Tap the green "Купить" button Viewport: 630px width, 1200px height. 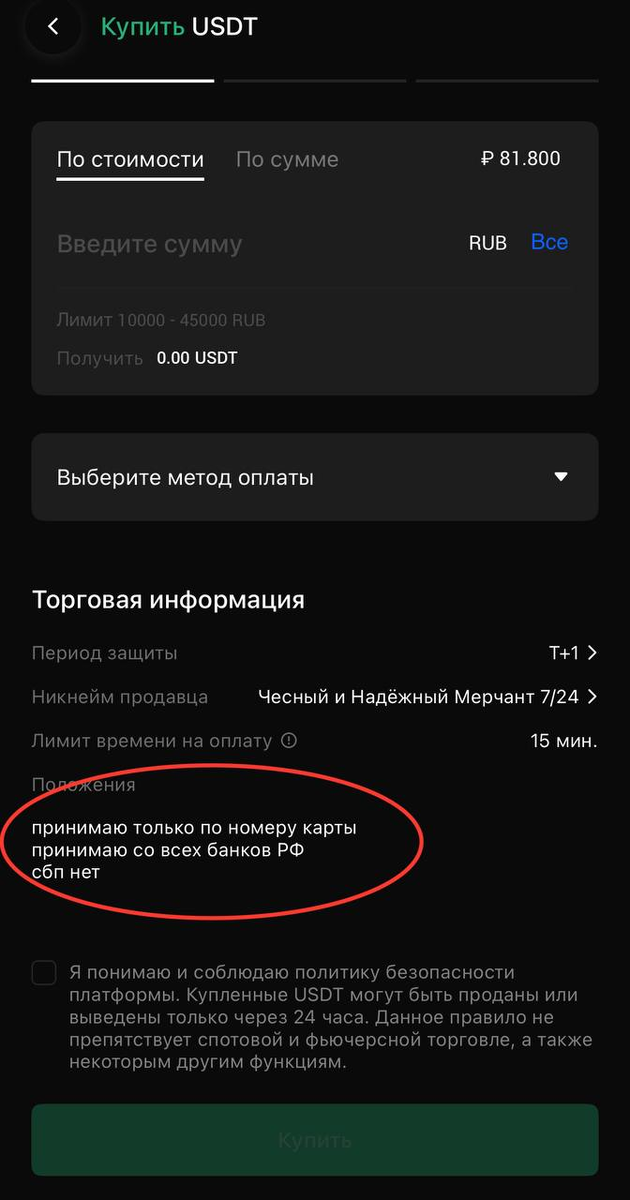pyautogui.click(x=315, y=1140)
